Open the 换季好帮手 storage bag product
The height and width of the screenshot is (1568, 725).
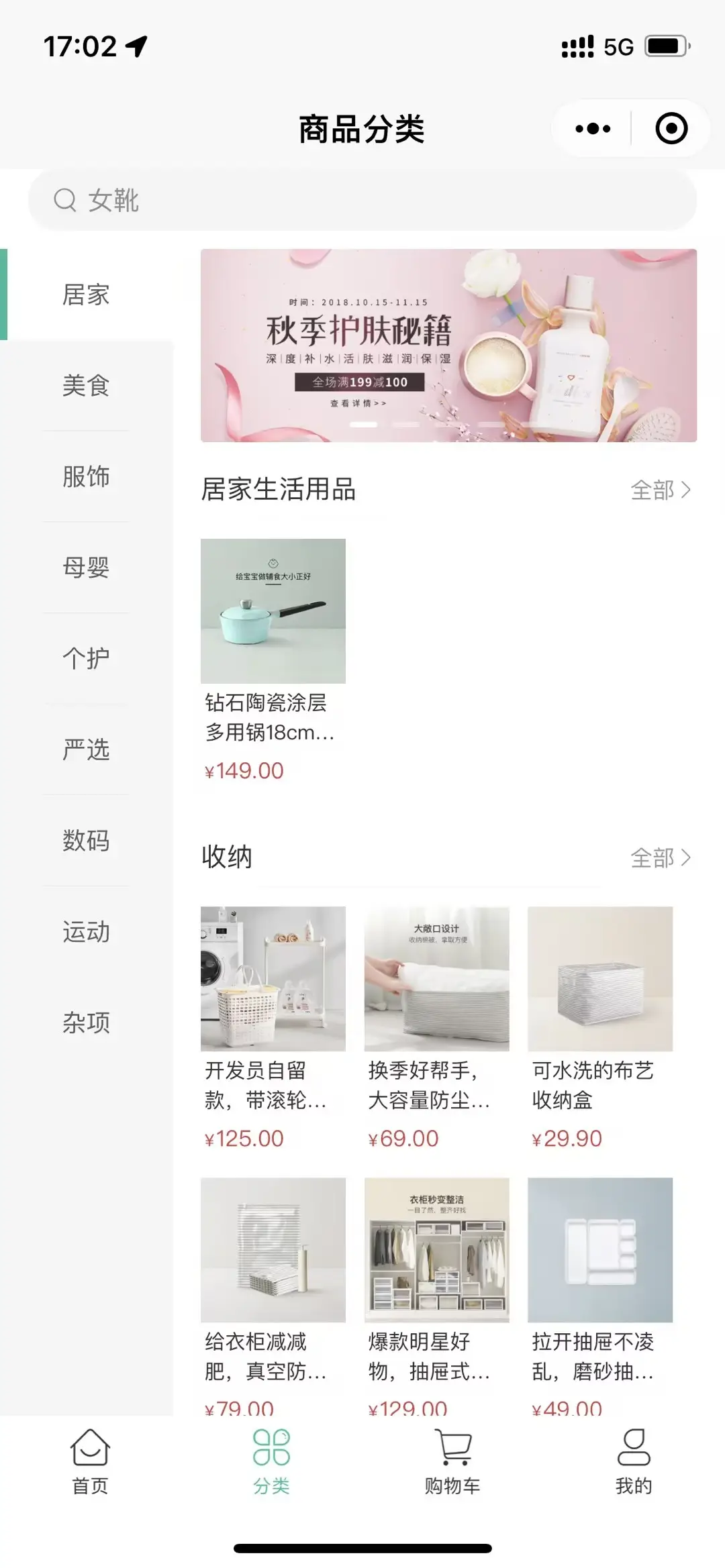click(436, 1029)
